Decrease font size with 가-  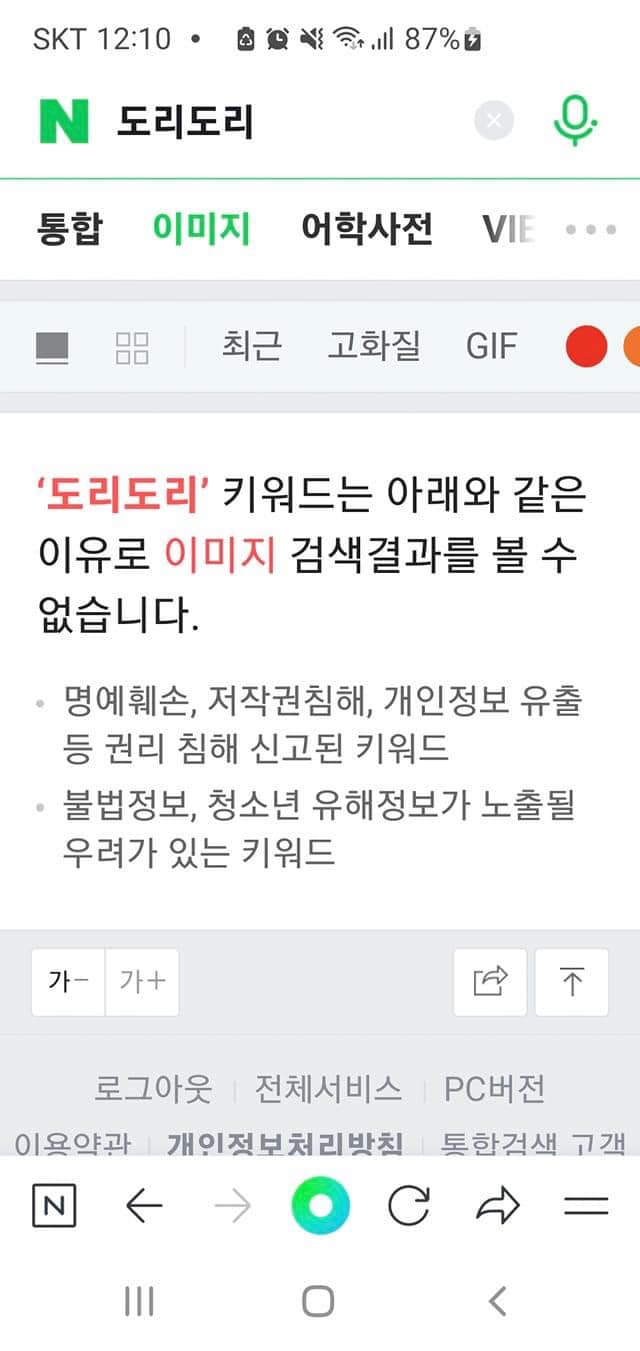pyautogui.click(x=68, y=981)
